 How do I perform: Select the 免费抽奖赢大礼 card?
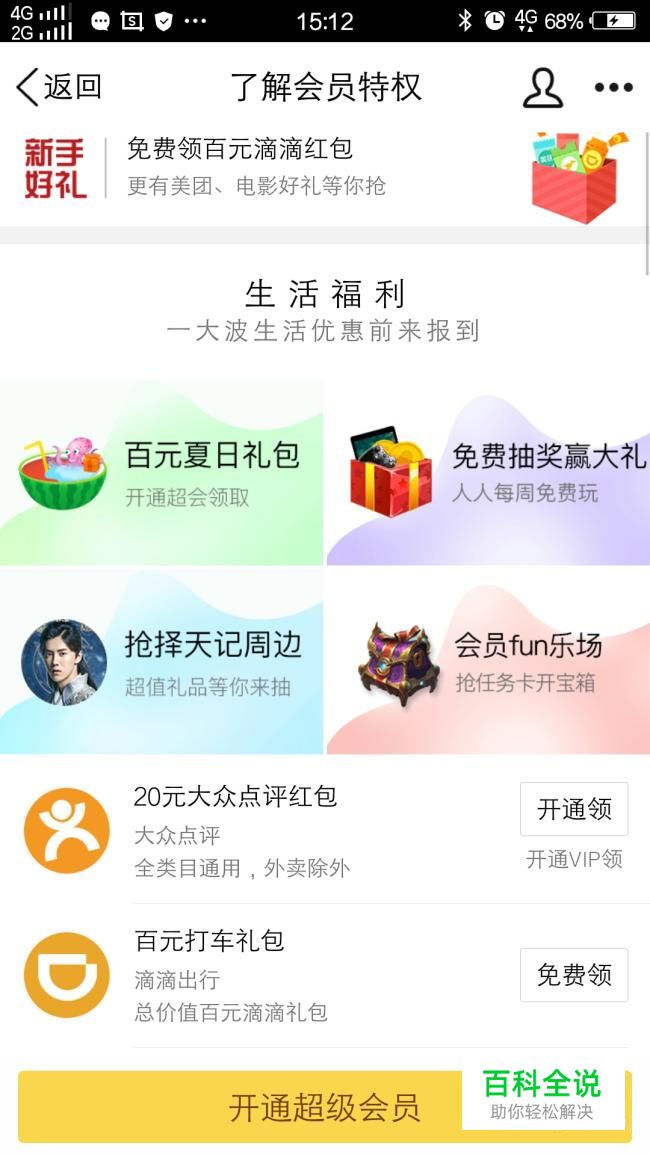click(488, 472)
